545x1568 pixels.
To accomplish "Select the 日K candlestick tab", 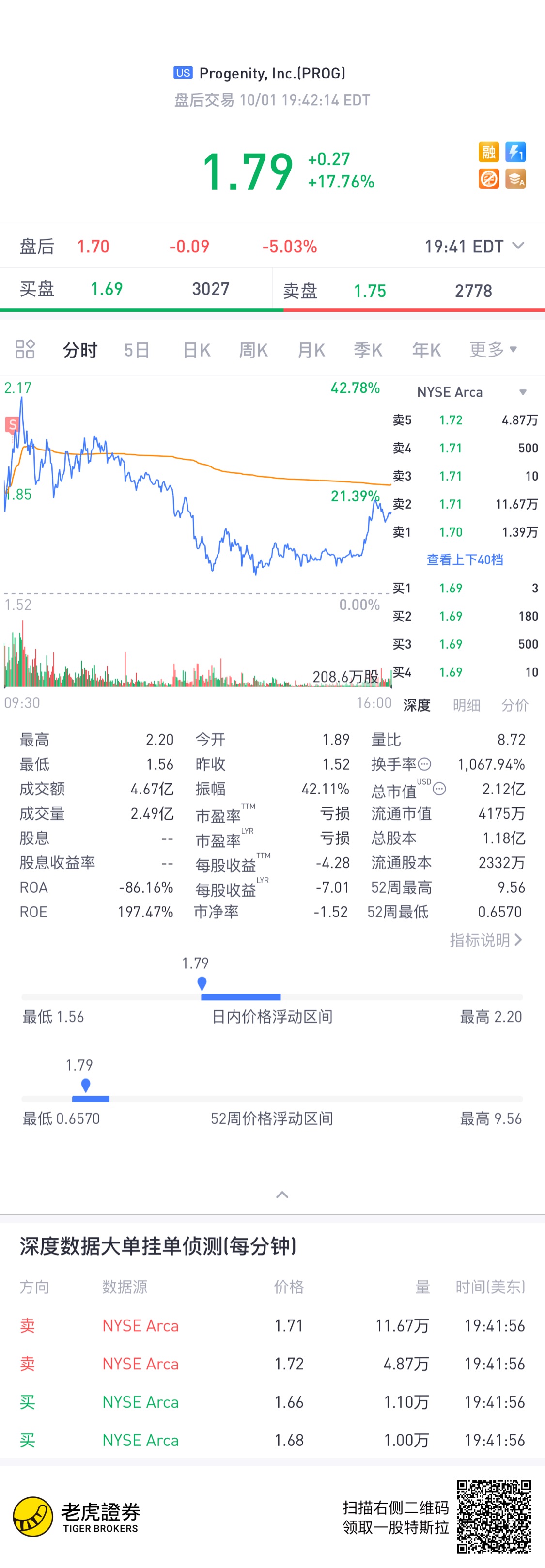I will click(196, 350).
